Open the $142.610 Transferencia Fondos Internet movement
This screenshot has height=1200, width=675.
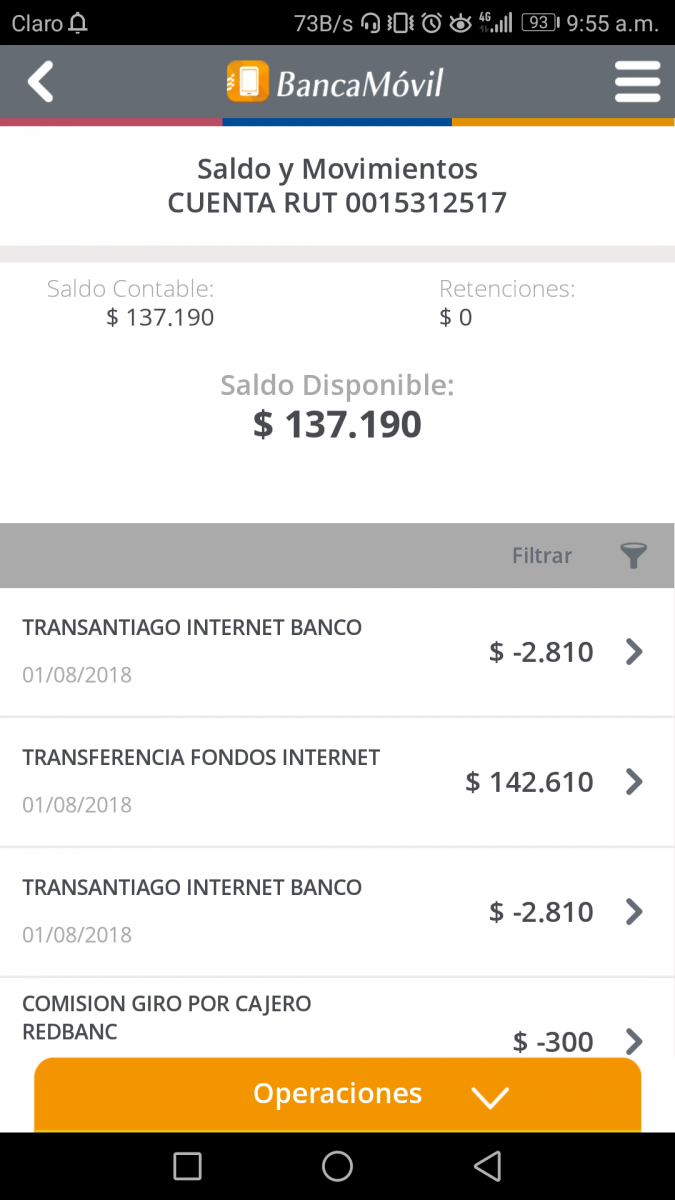337,782
